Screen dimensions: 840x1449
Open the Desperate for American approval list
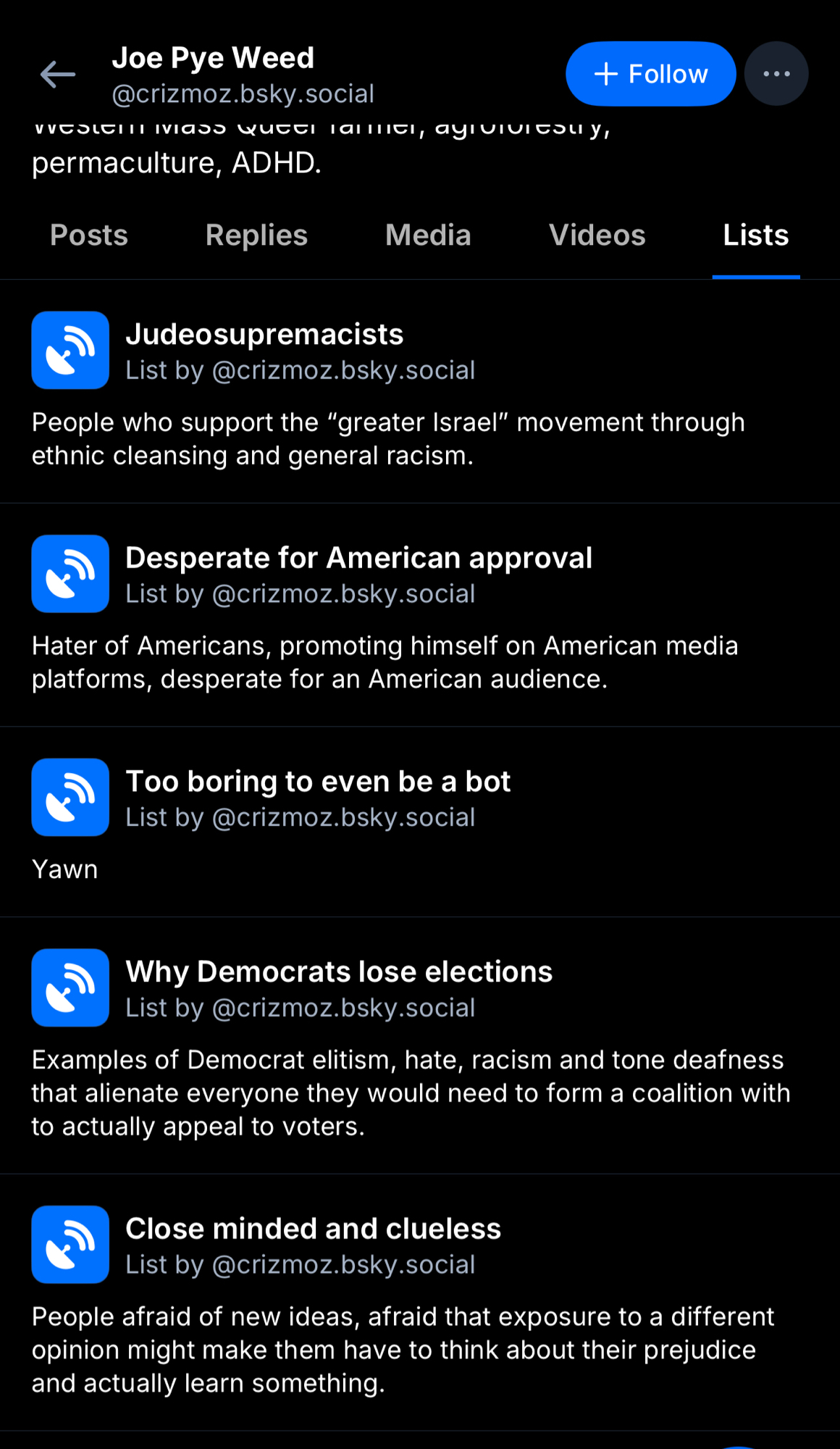tap(358, 559)
